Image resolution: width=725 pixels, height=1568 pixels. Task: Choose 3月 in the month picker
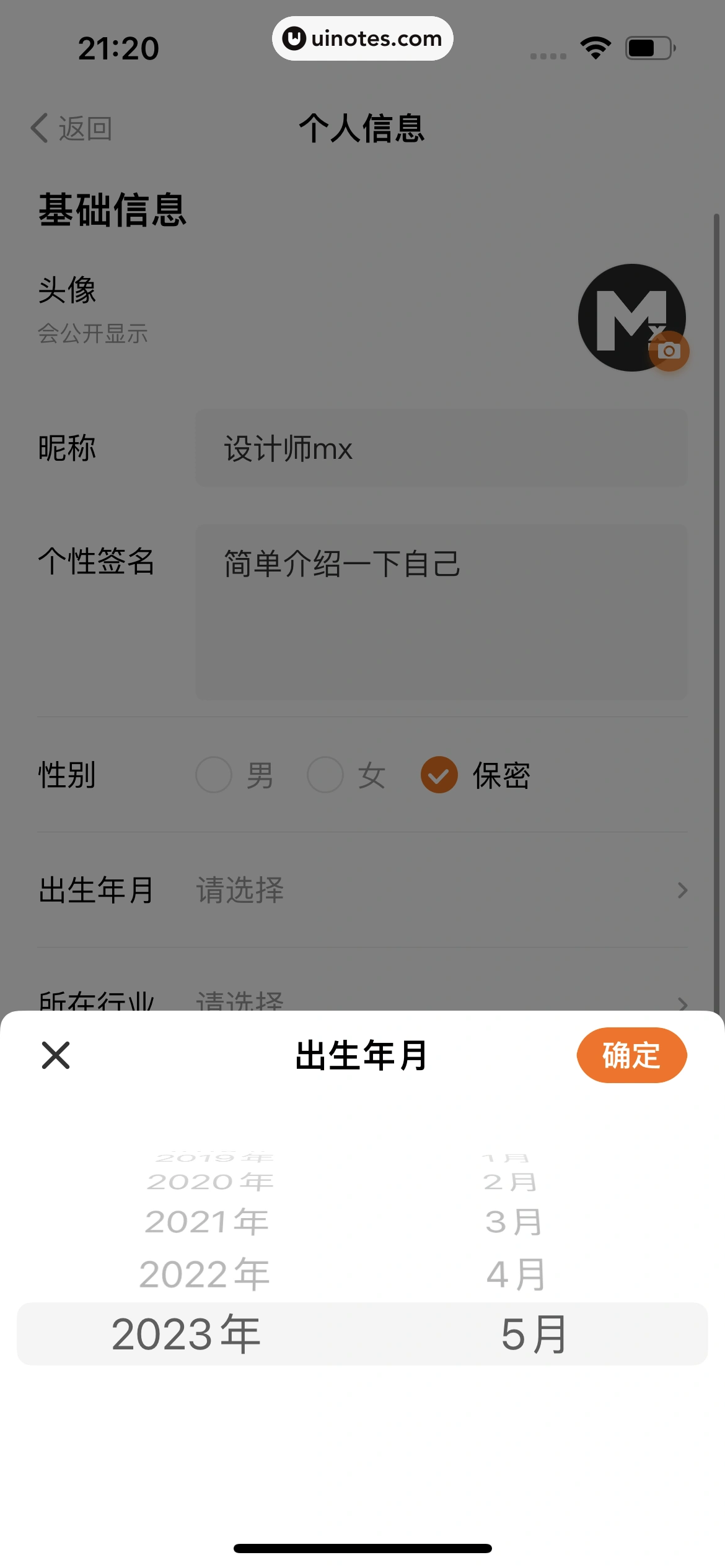tap(514, 1222)
